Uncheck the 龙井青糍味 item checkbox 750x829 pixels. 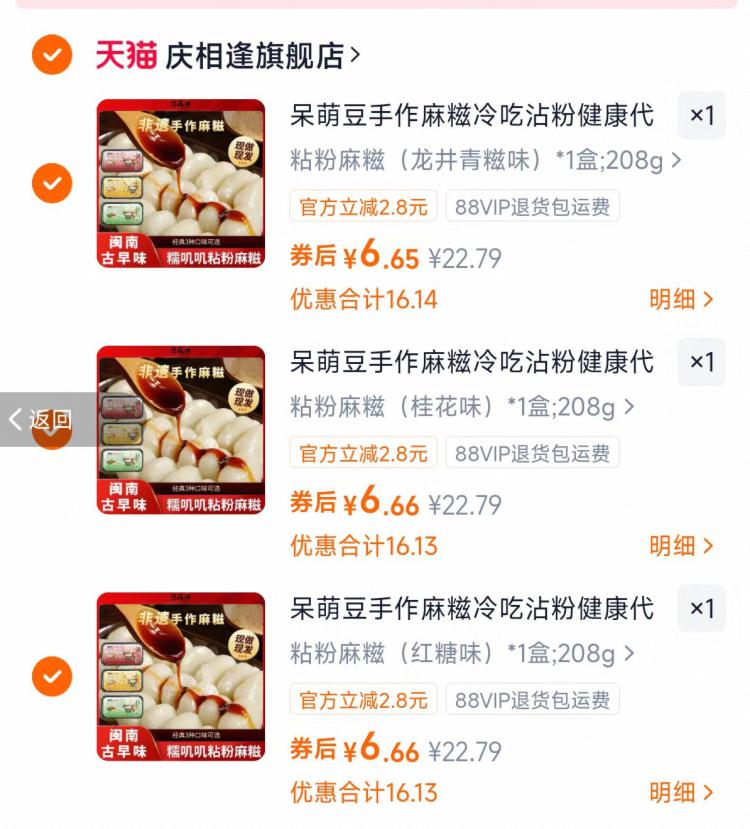point(52,183)
